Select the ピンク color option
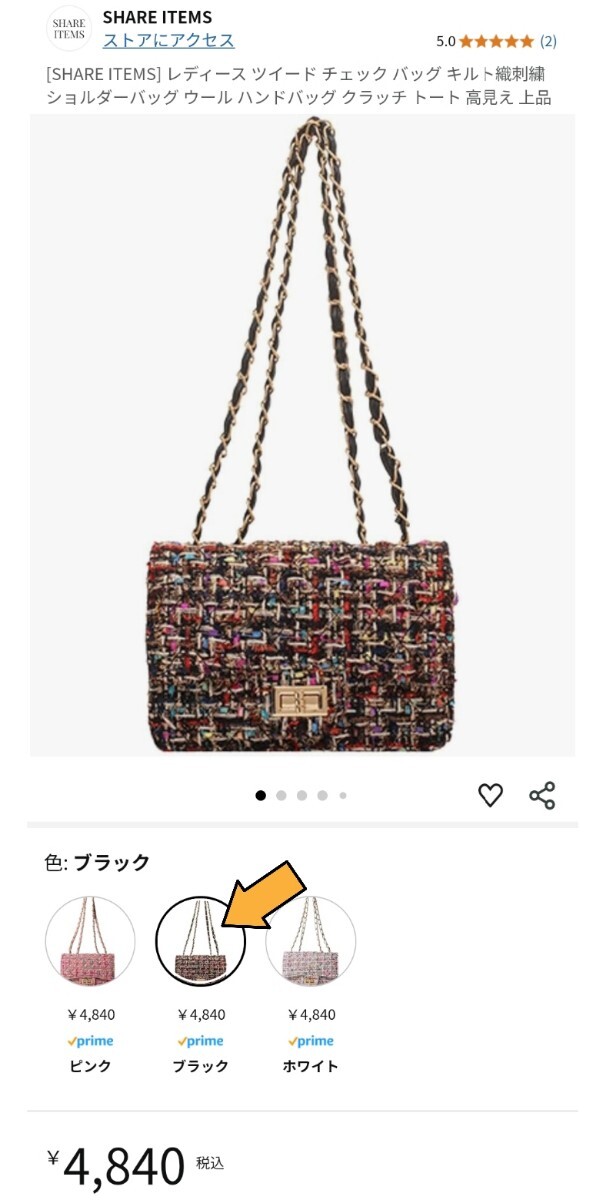606x1200 pixels. pyautogui.click(x=90, y=942)
